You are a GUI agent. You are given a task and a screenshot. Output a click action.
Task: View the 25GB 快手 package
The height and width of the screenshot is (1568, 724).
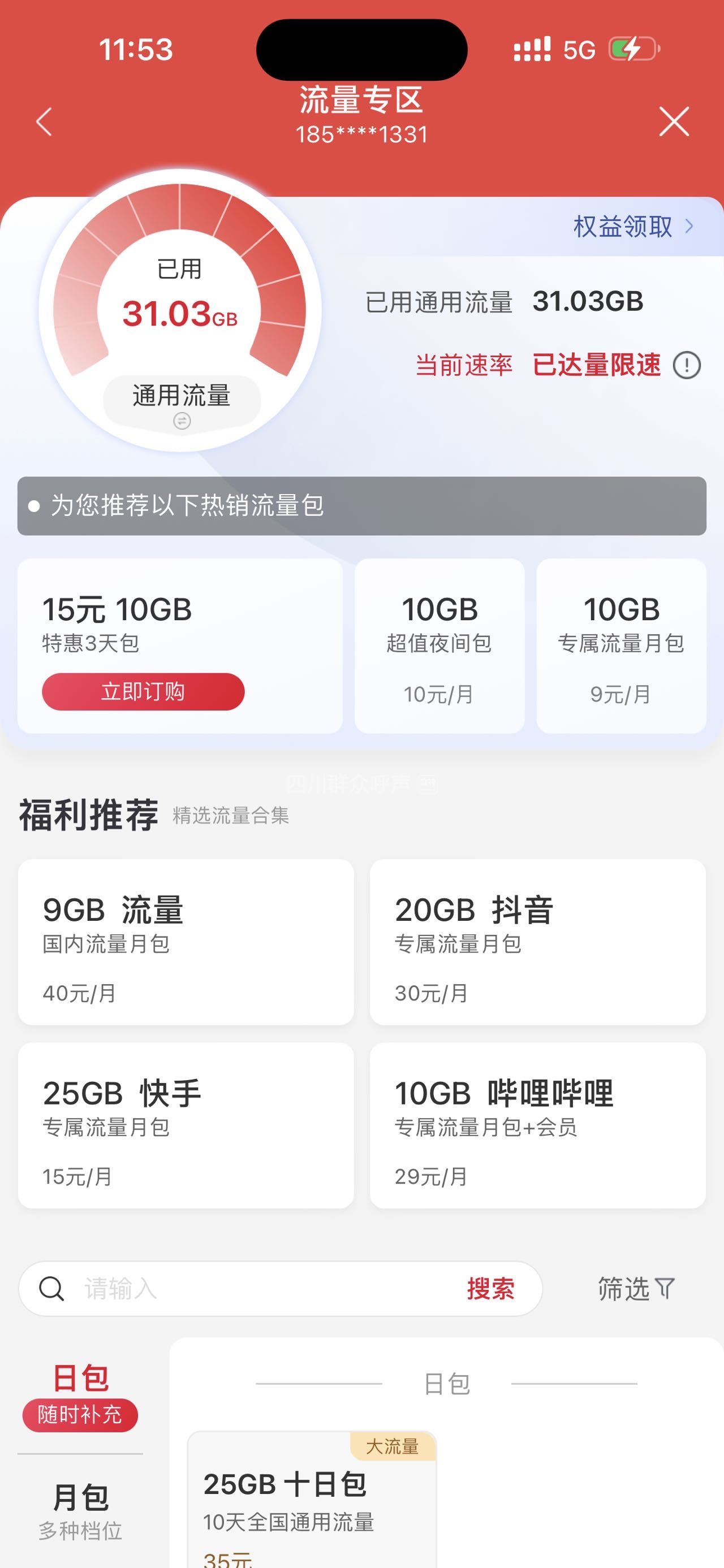[x=186, y=1125]
